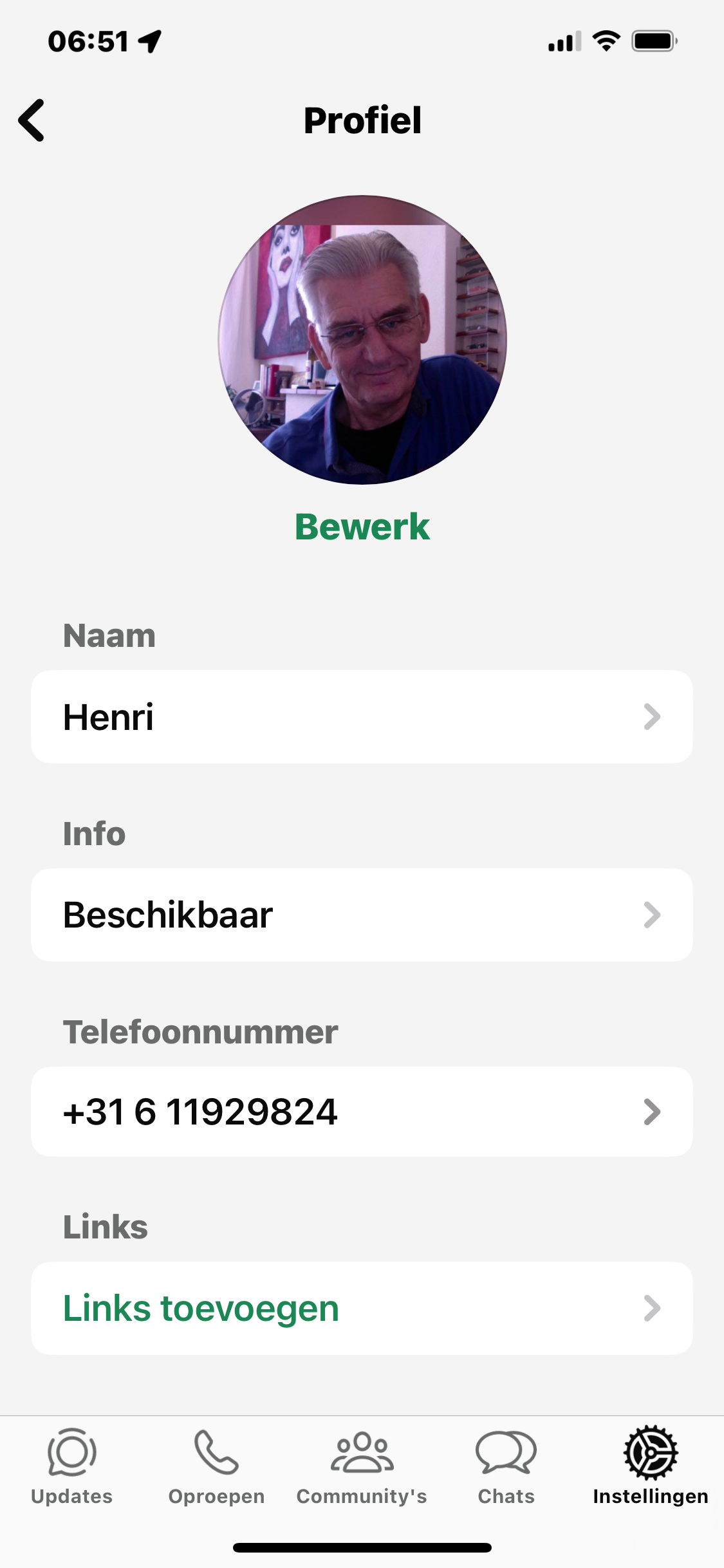Open the profile photo
The image size is (724, 1568).
(362, 340)
